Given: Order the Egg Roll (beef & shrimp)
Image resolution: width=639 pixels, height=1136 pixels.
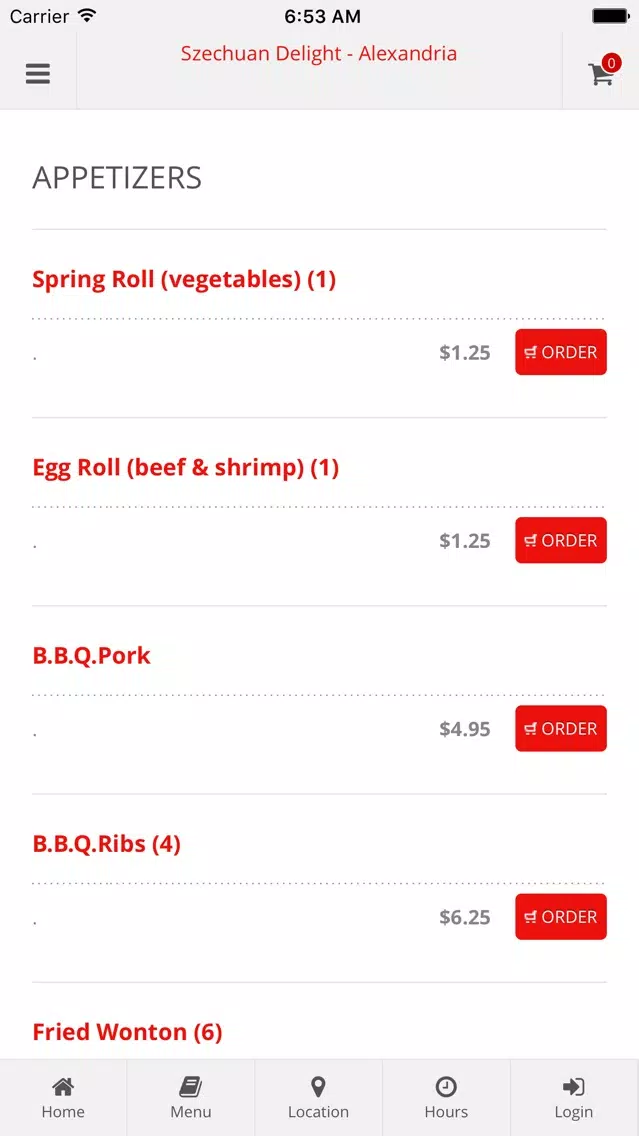Looking at the screenshot, I should click(x=561, y=540).
